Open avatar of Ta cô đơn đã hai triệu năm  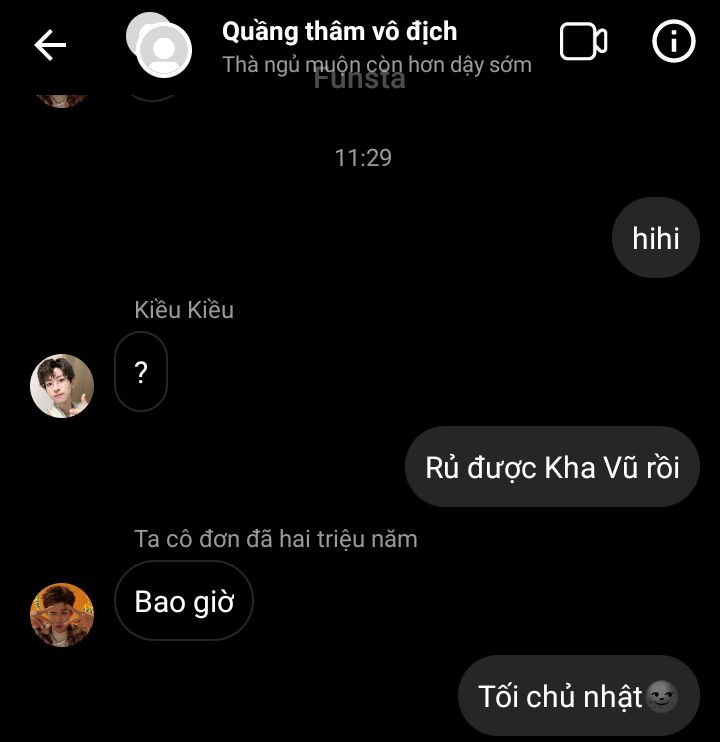pyautogui.click(x=62, y=614)
